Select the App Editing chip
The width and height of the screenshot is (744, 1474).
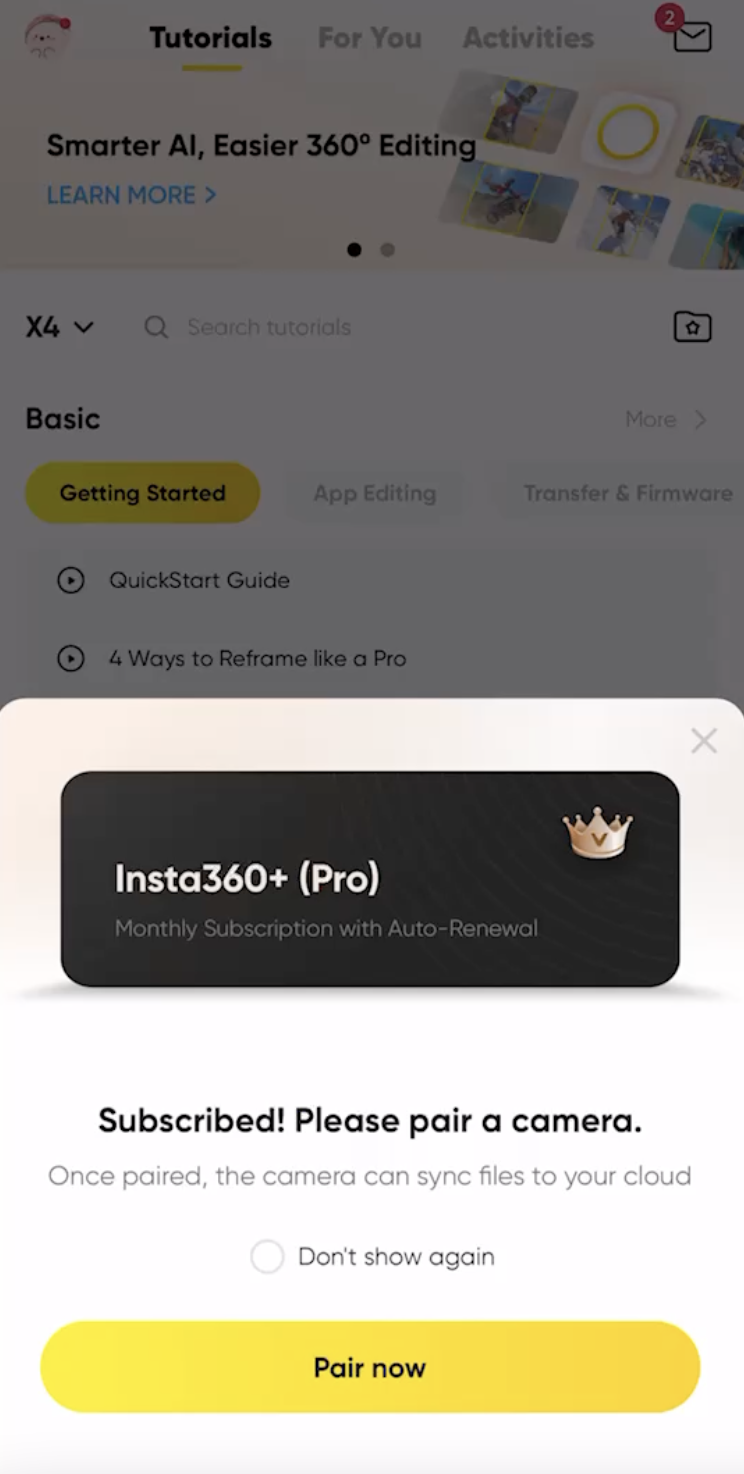click(374, 493)
